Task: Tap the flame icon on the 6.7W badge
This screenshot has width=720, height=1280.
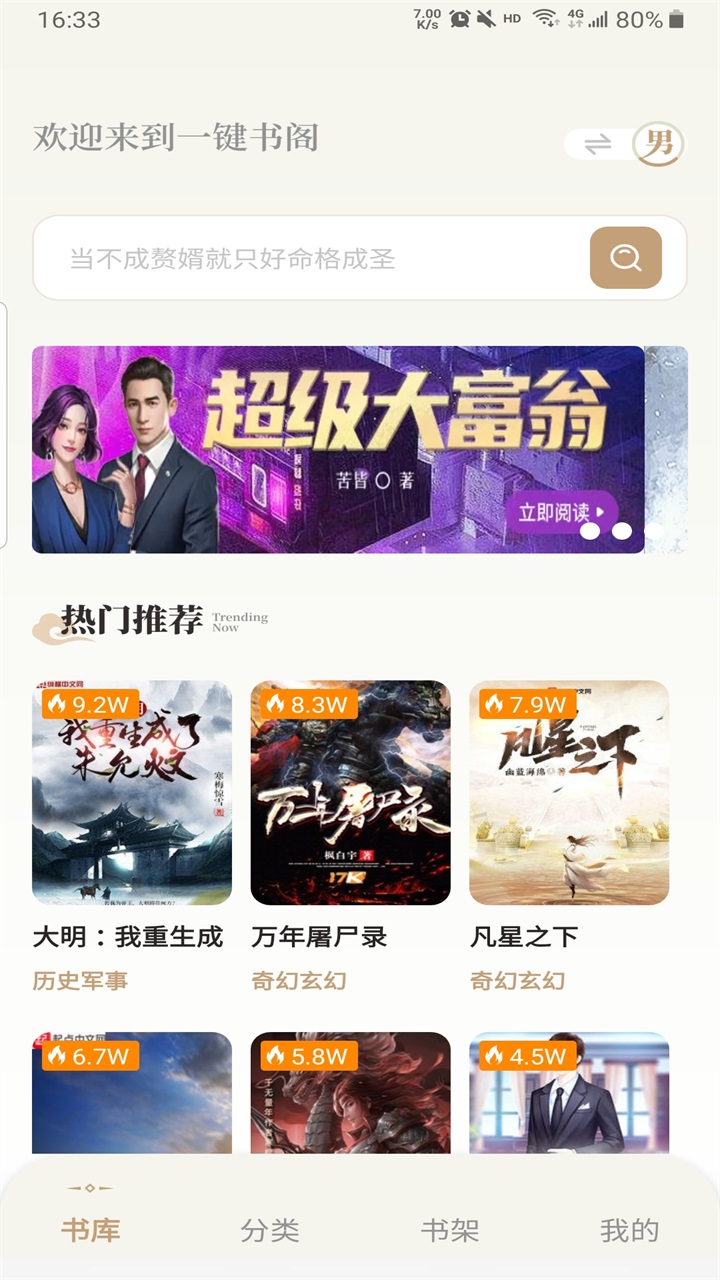Action: click(58, 1056)
